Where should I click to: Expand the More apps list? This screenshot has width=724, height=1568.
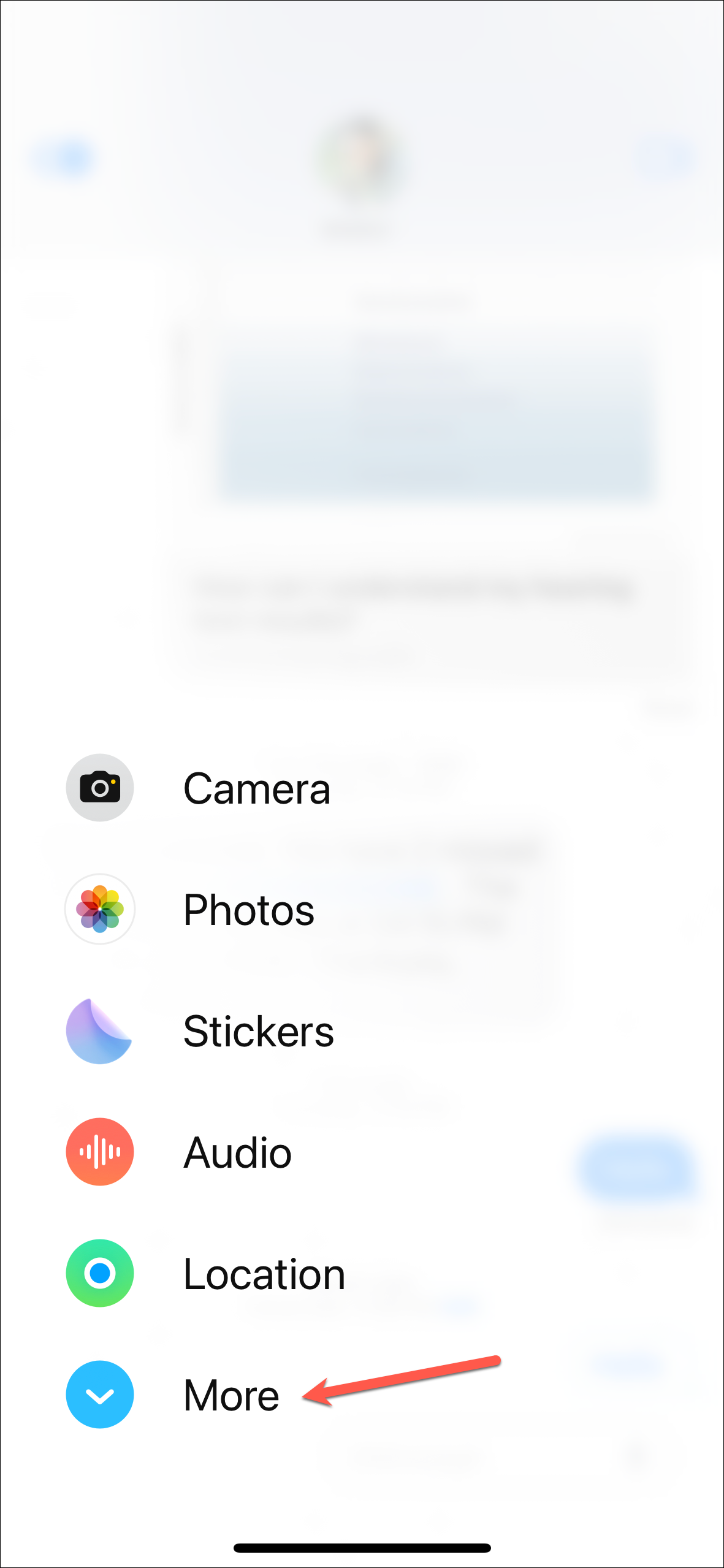click(x=100, y=1395)
